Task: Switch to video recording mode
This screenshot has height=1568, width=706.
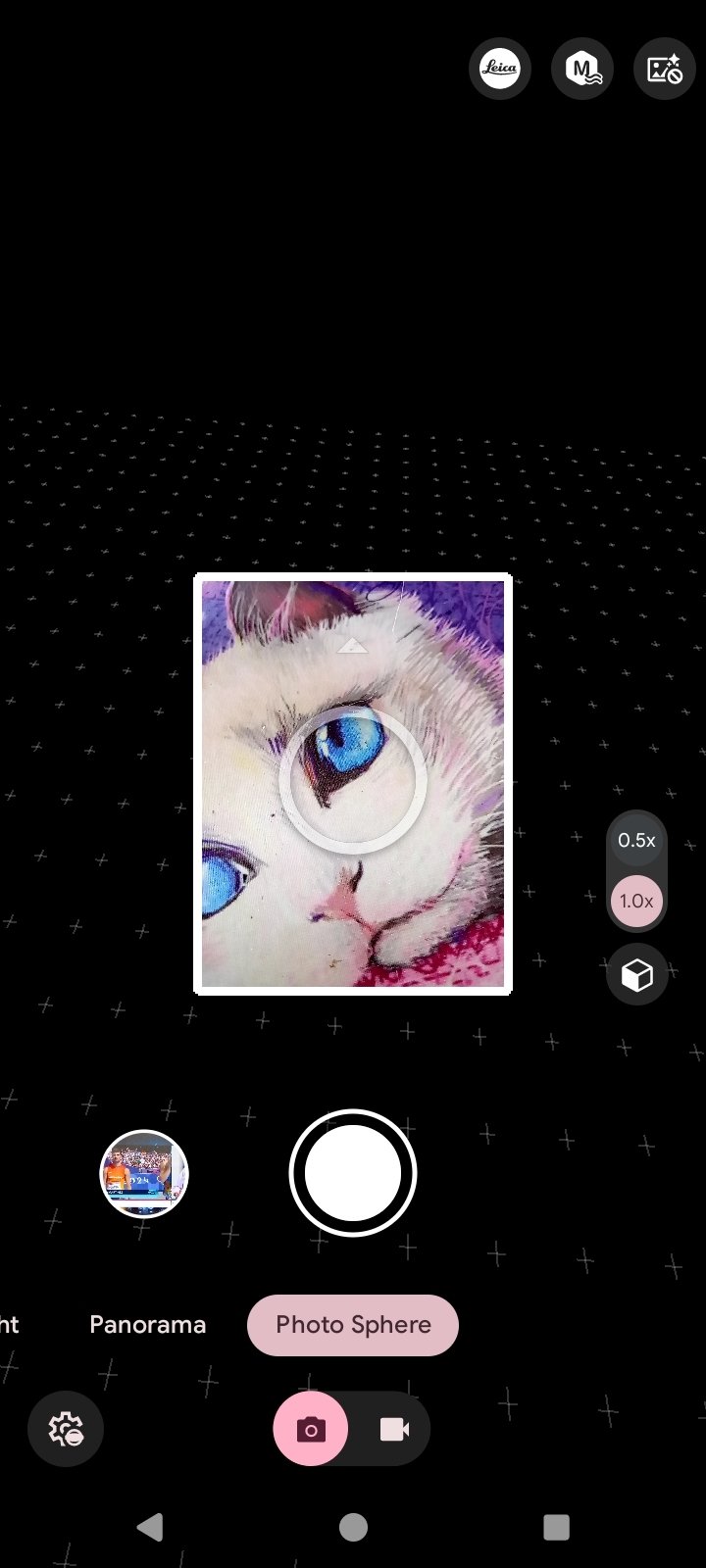Action: click(394, 1430)
